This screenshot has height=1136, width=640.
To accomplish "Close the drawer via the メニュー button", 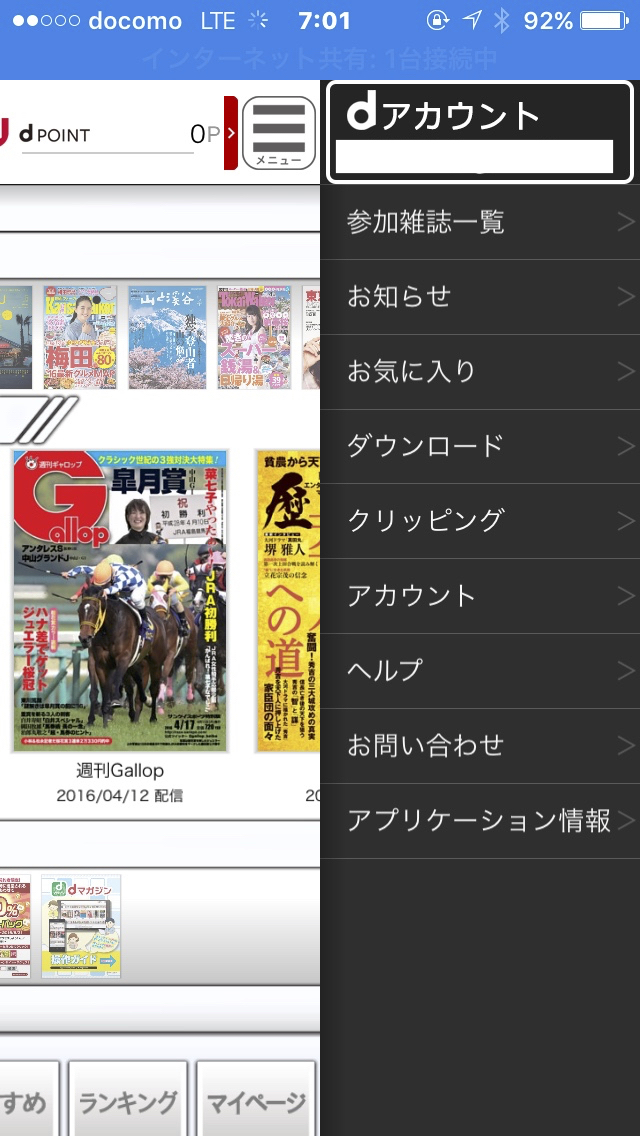I will point(279,133).
